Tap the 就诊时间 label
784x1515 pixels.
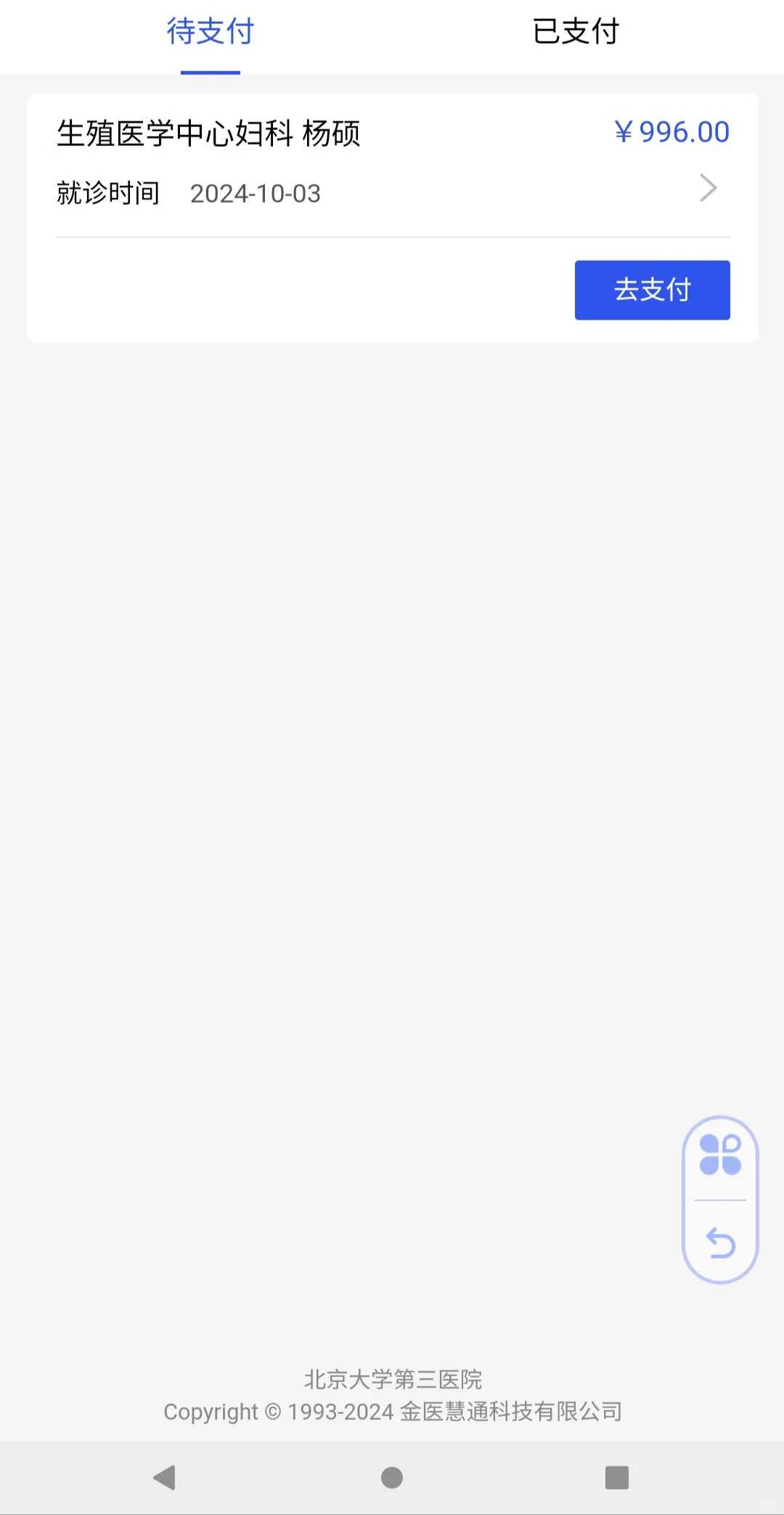coord(109,193)
